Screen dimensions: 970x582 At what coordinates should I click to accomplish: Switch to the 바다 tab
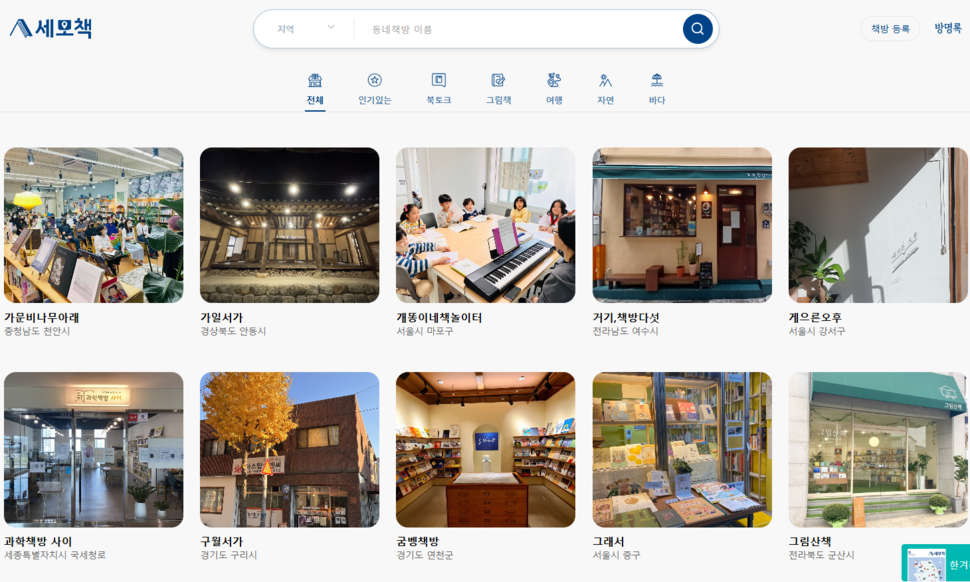click(657, 89)
